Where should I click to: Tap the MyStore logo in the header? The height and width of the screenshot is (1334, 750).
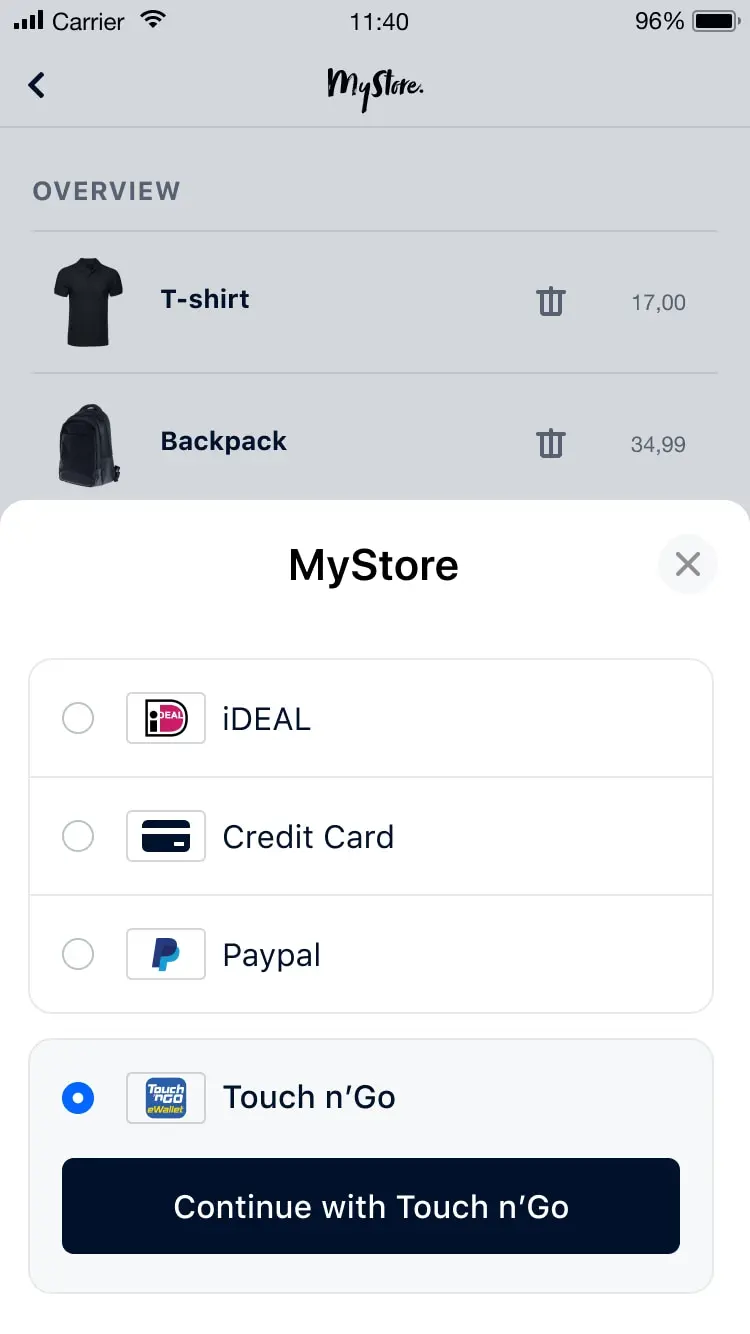click(374, 86)
